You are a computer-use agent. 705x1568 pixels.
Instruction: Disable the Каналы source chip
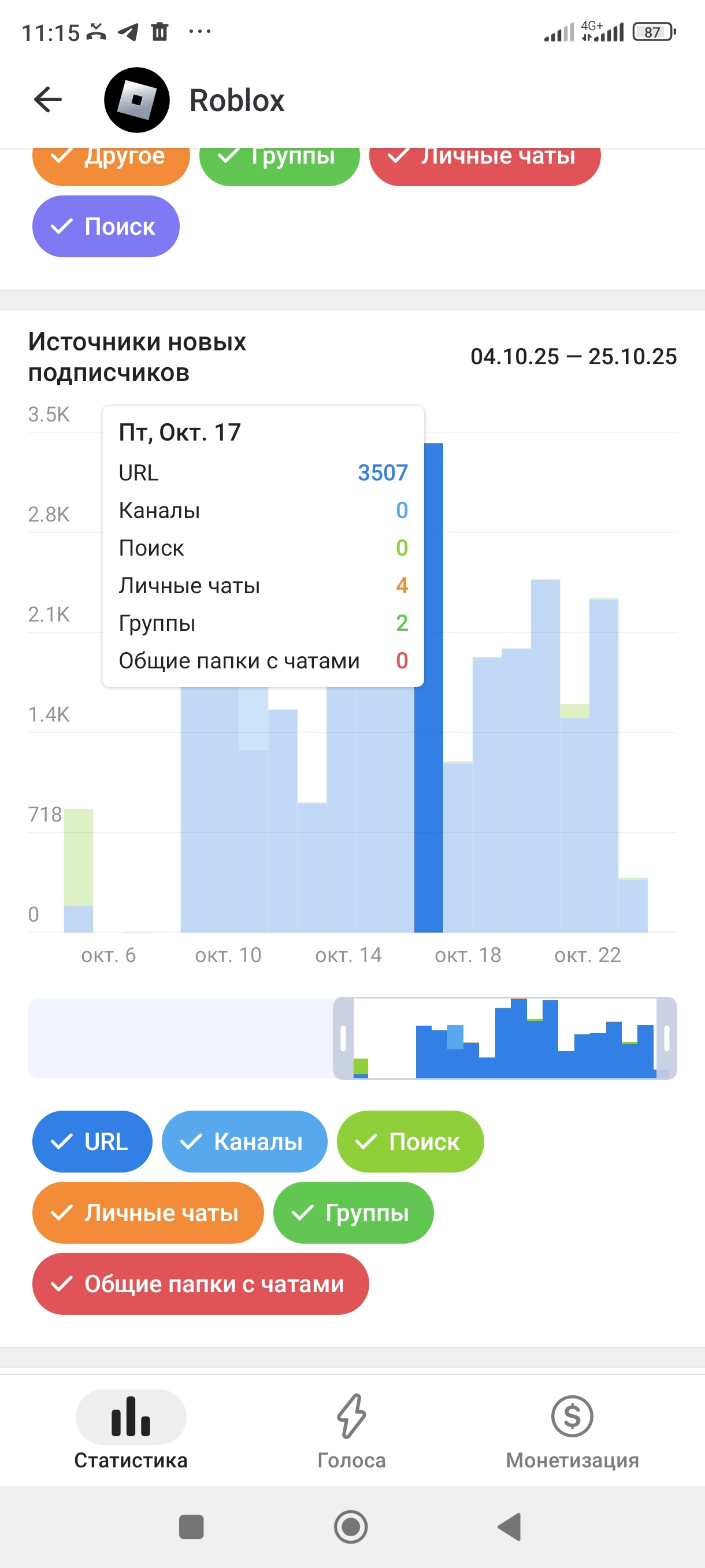tap(244, 1141)
